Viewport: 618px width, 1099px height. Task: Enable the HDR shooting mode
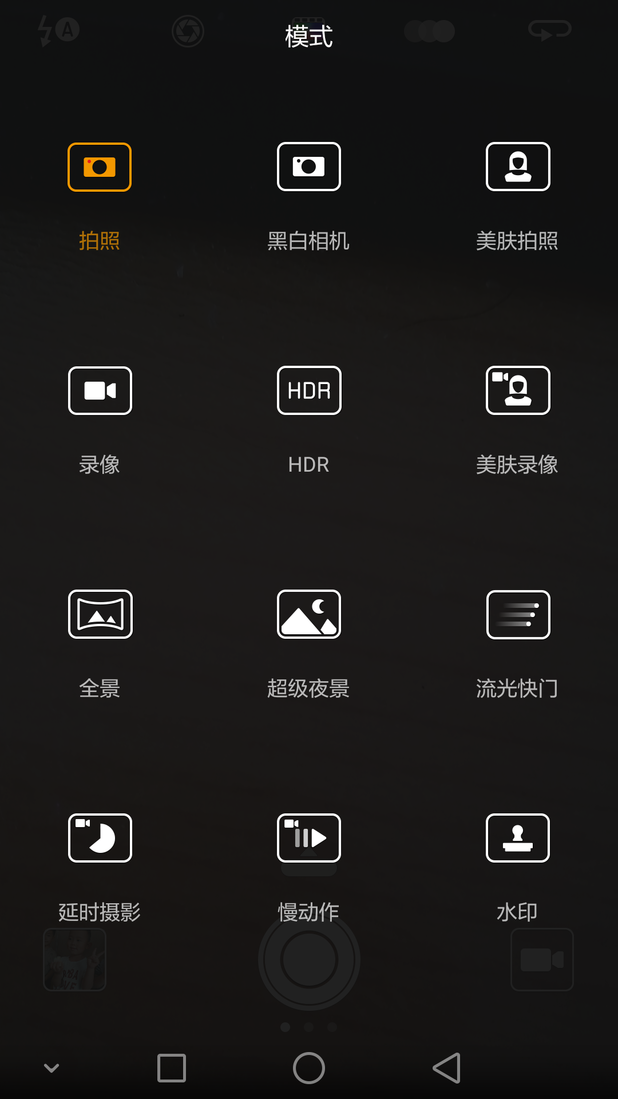pos(309,390)
